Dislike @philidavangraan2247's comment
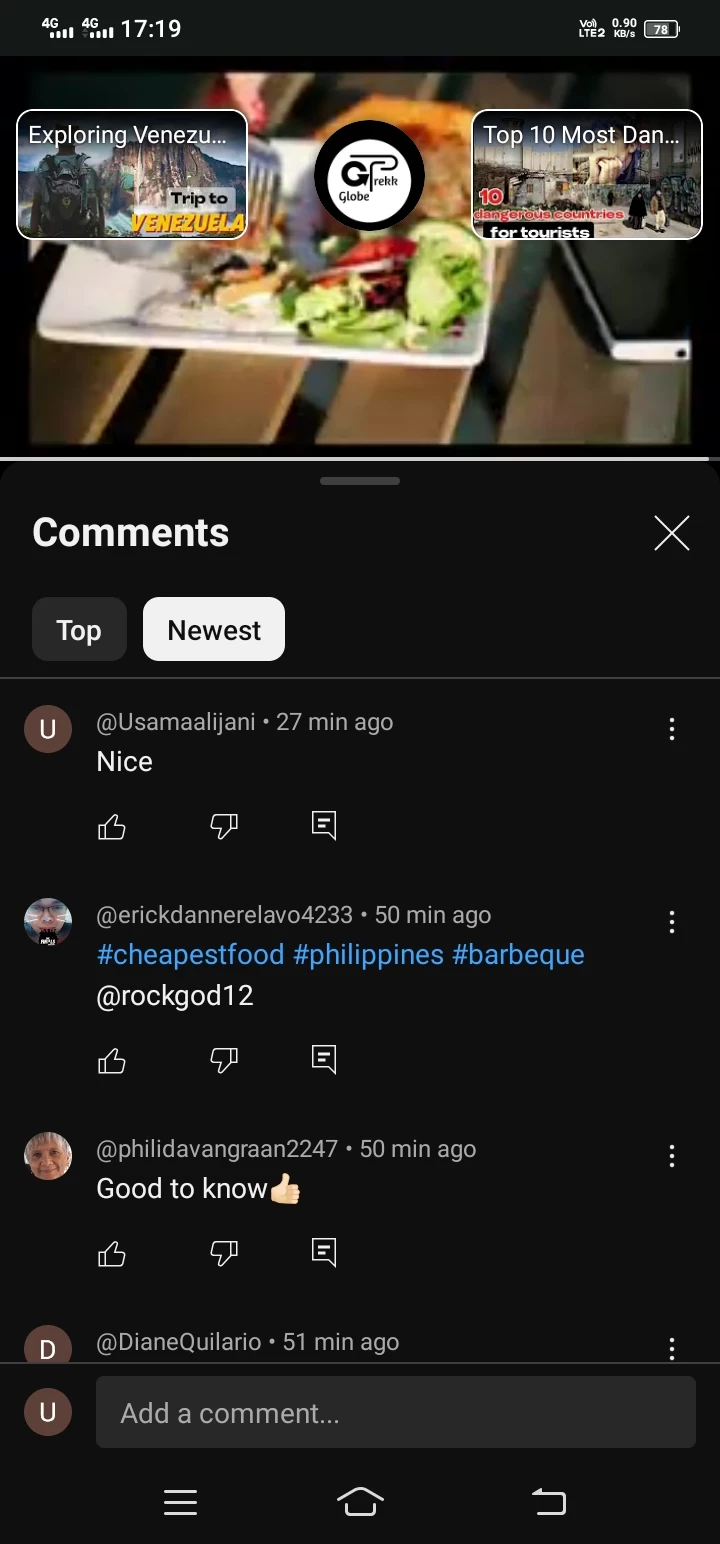 coord(223,1253)
